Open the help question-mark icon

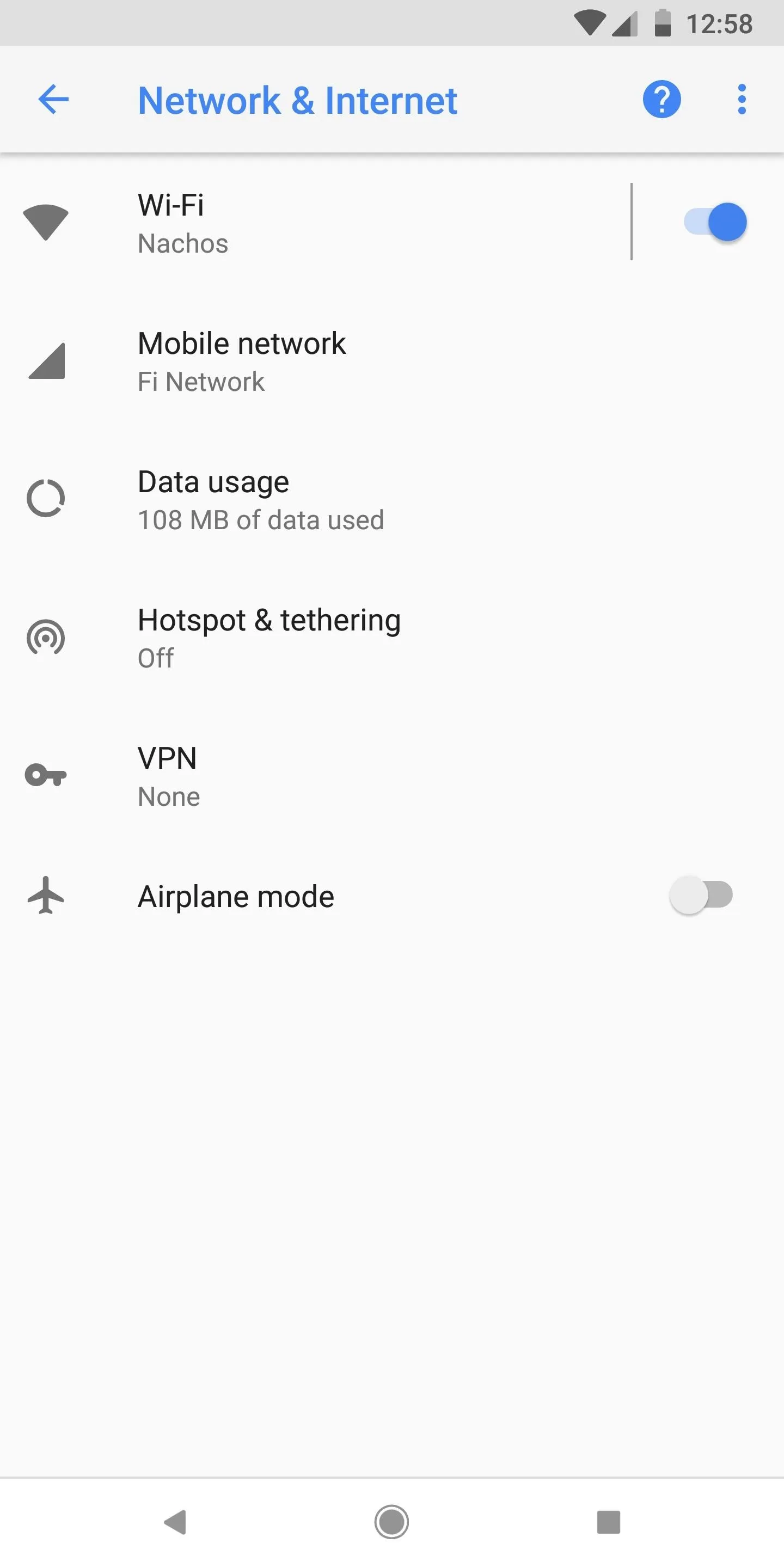coord(661,99)
